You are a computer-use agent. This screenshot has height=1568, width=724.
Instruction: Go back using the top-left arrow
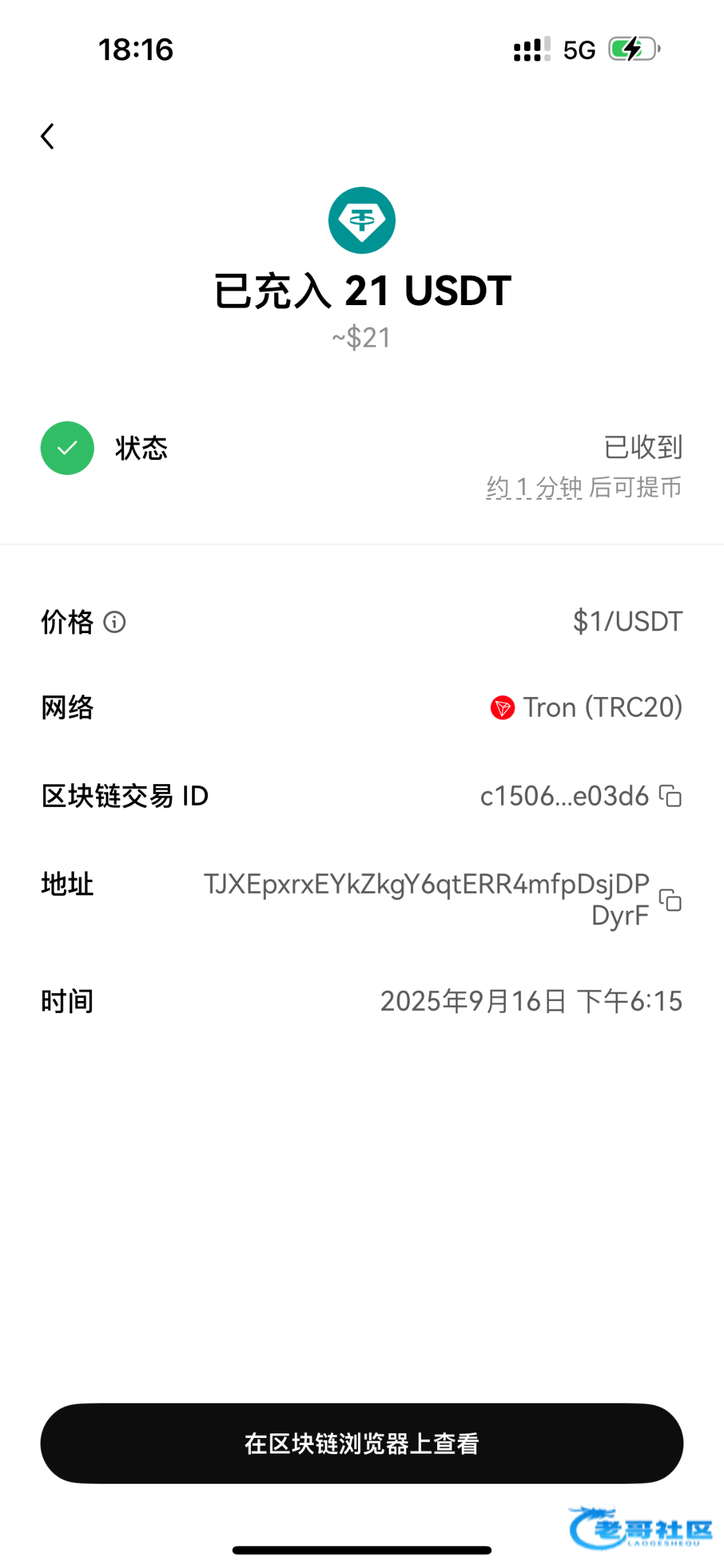coord(48,137)
